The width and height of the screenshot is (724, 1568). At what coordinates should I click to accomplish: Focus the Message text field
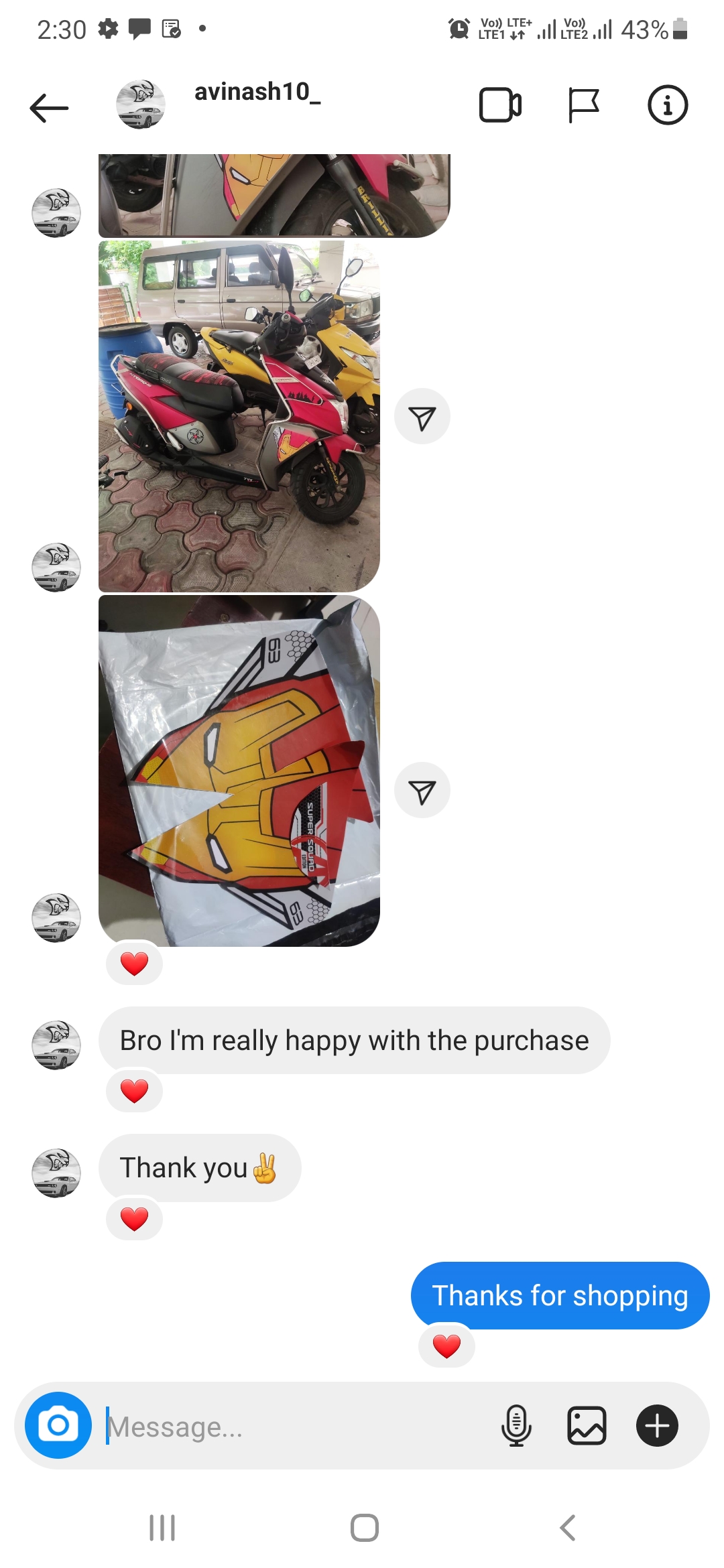click(295, 1427)
